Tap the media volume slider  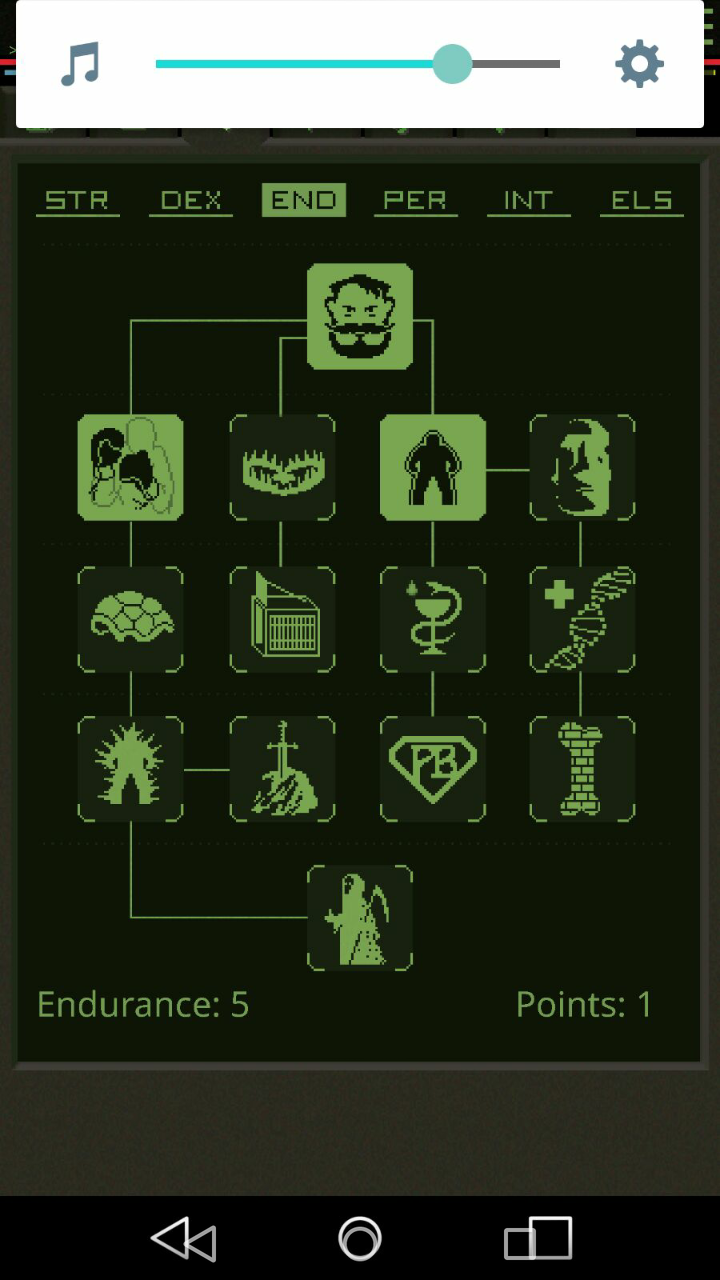(357, 65)
